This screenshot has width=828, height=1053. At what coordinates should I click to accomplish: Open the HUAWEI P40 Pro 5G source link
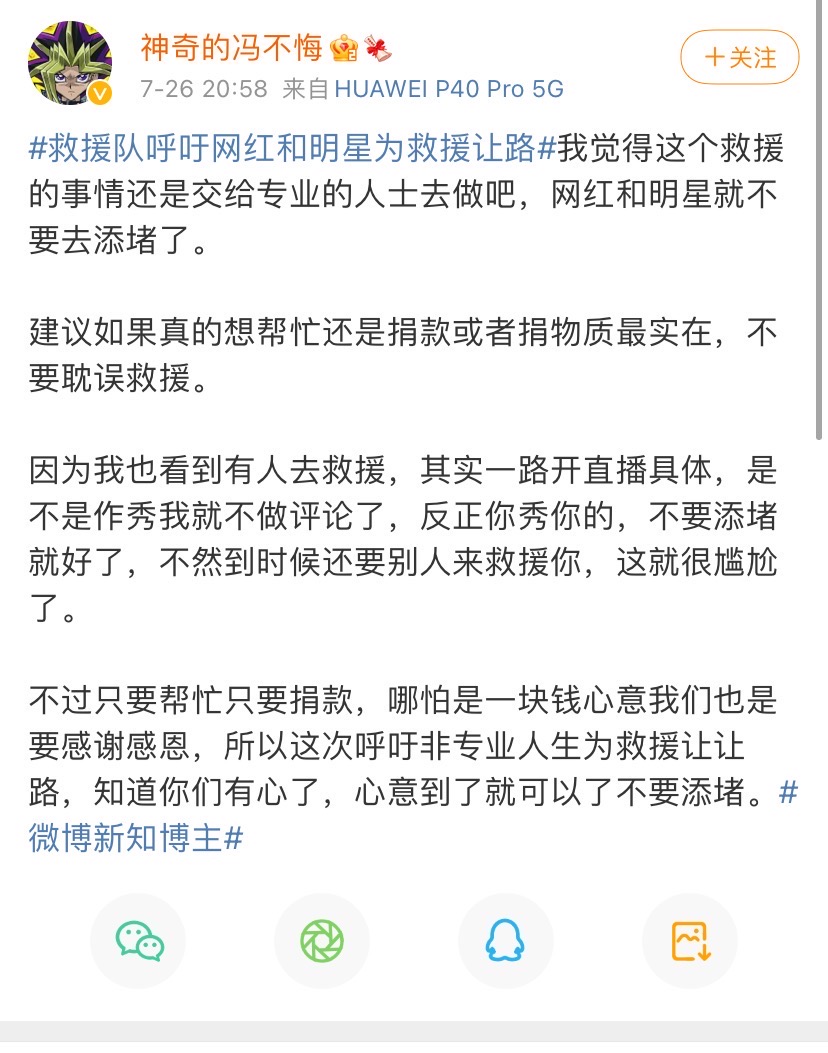(449, 89)
